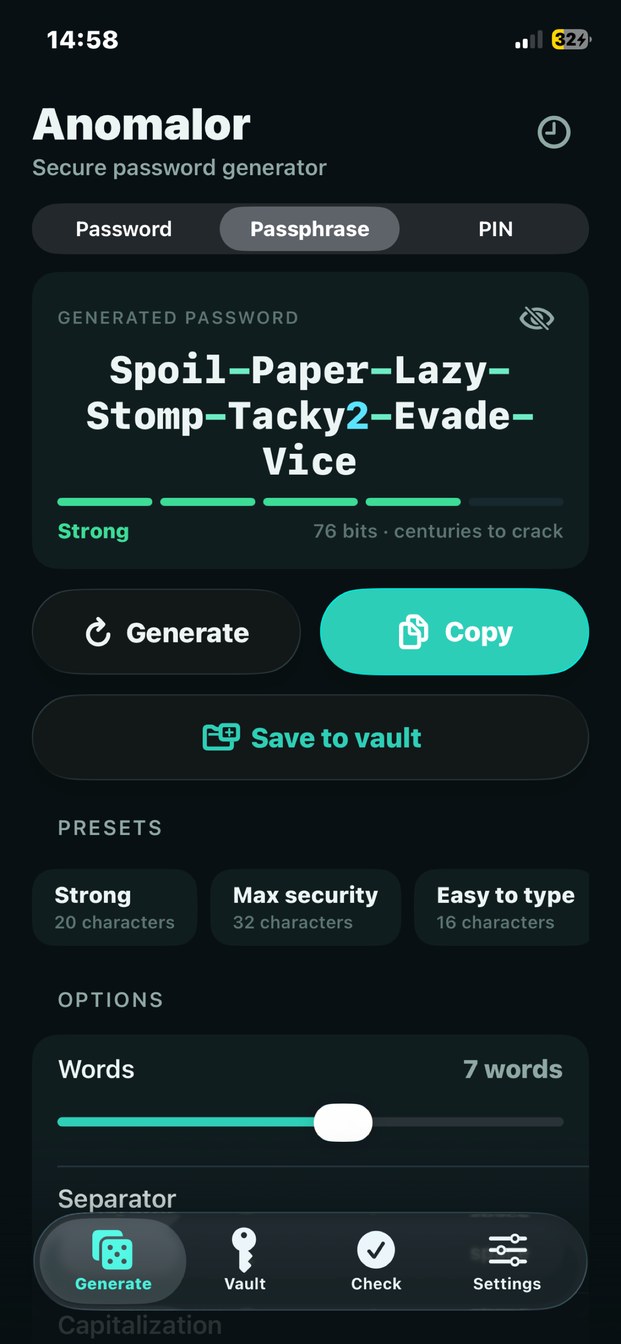Apply the Strong 20 characters preset
621x1344 pixels.
pos(115,907)
